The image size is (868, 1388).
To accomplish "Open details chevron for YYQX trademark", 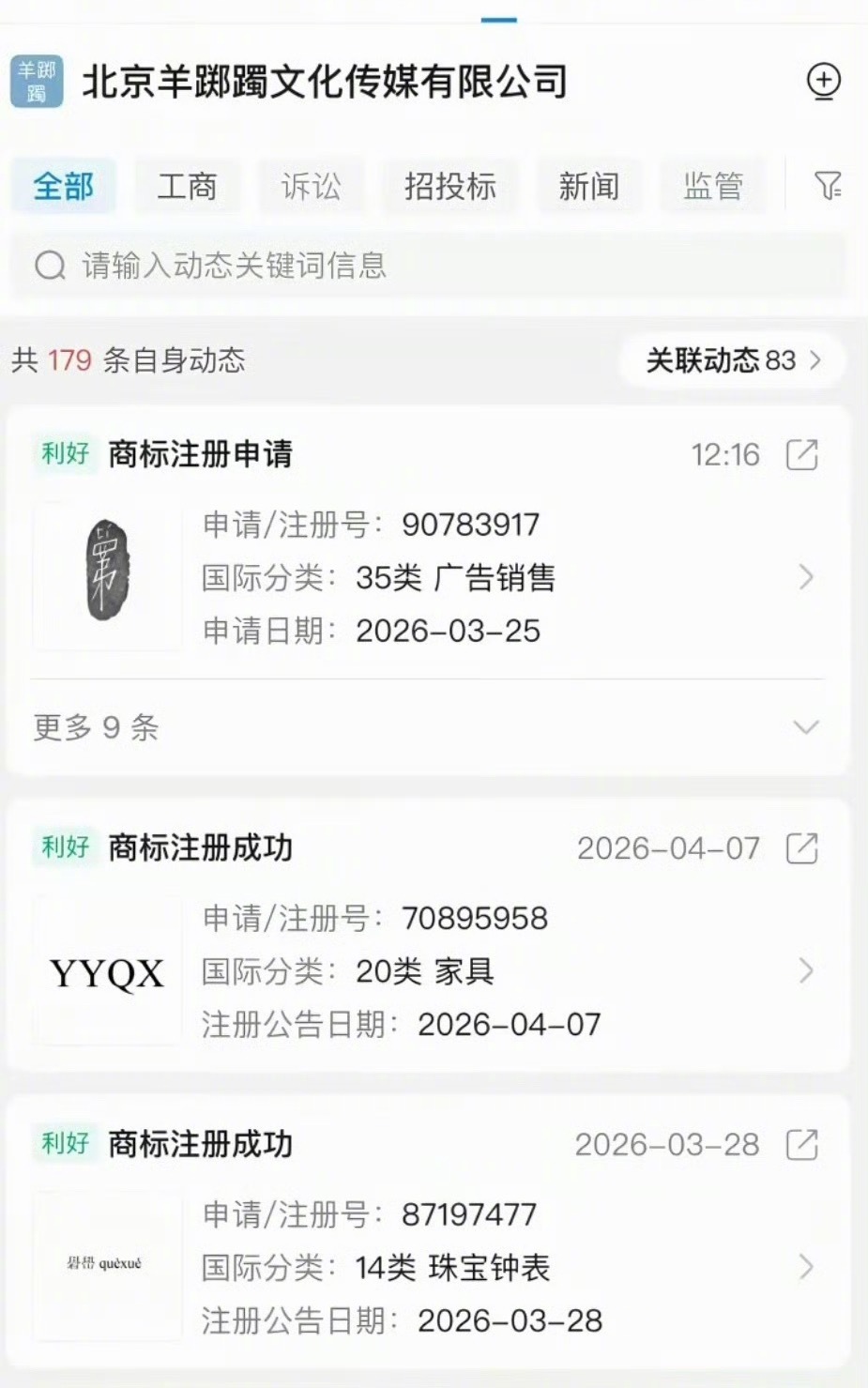I will [804, 971].
